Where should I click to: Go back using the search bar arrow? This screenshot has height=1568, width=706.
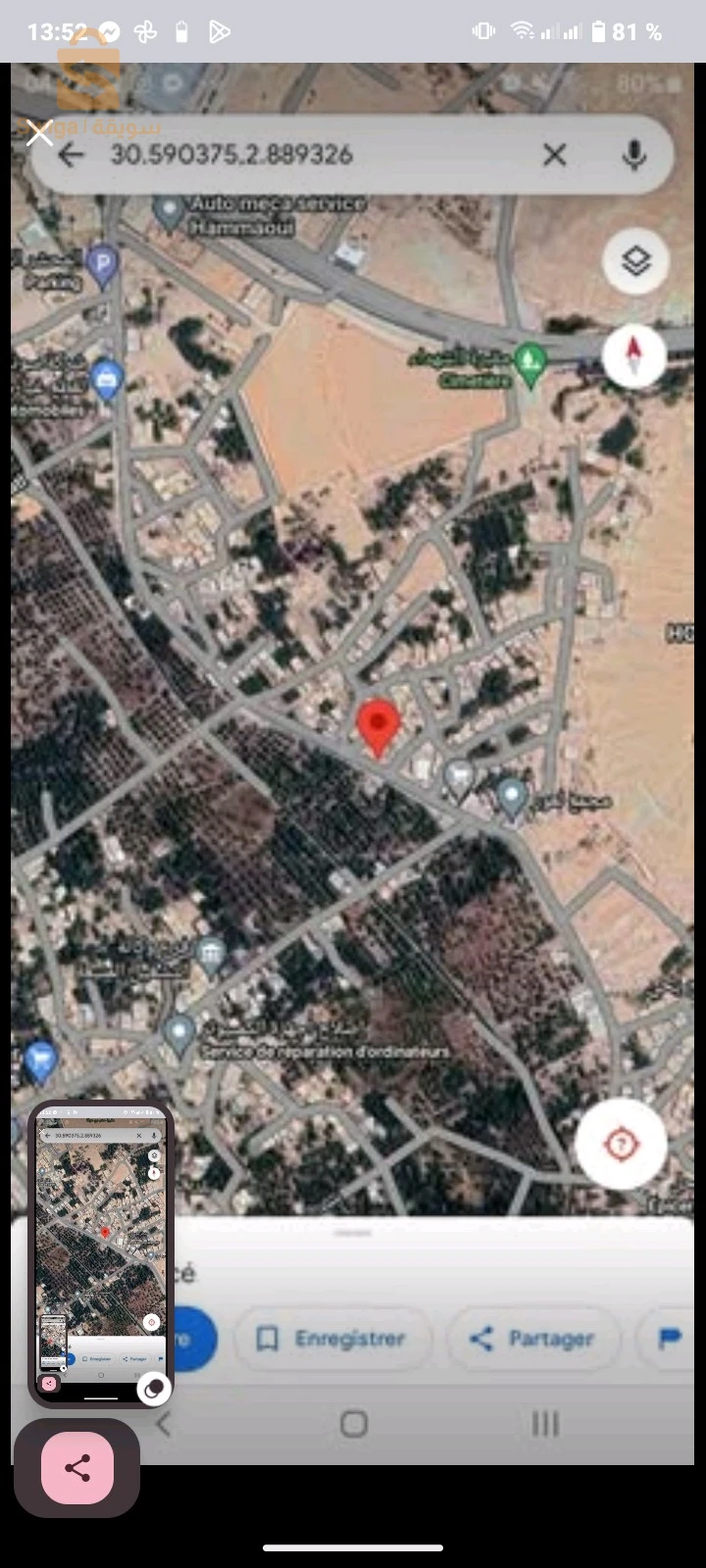pyautogui.click(x=72, y=155)
